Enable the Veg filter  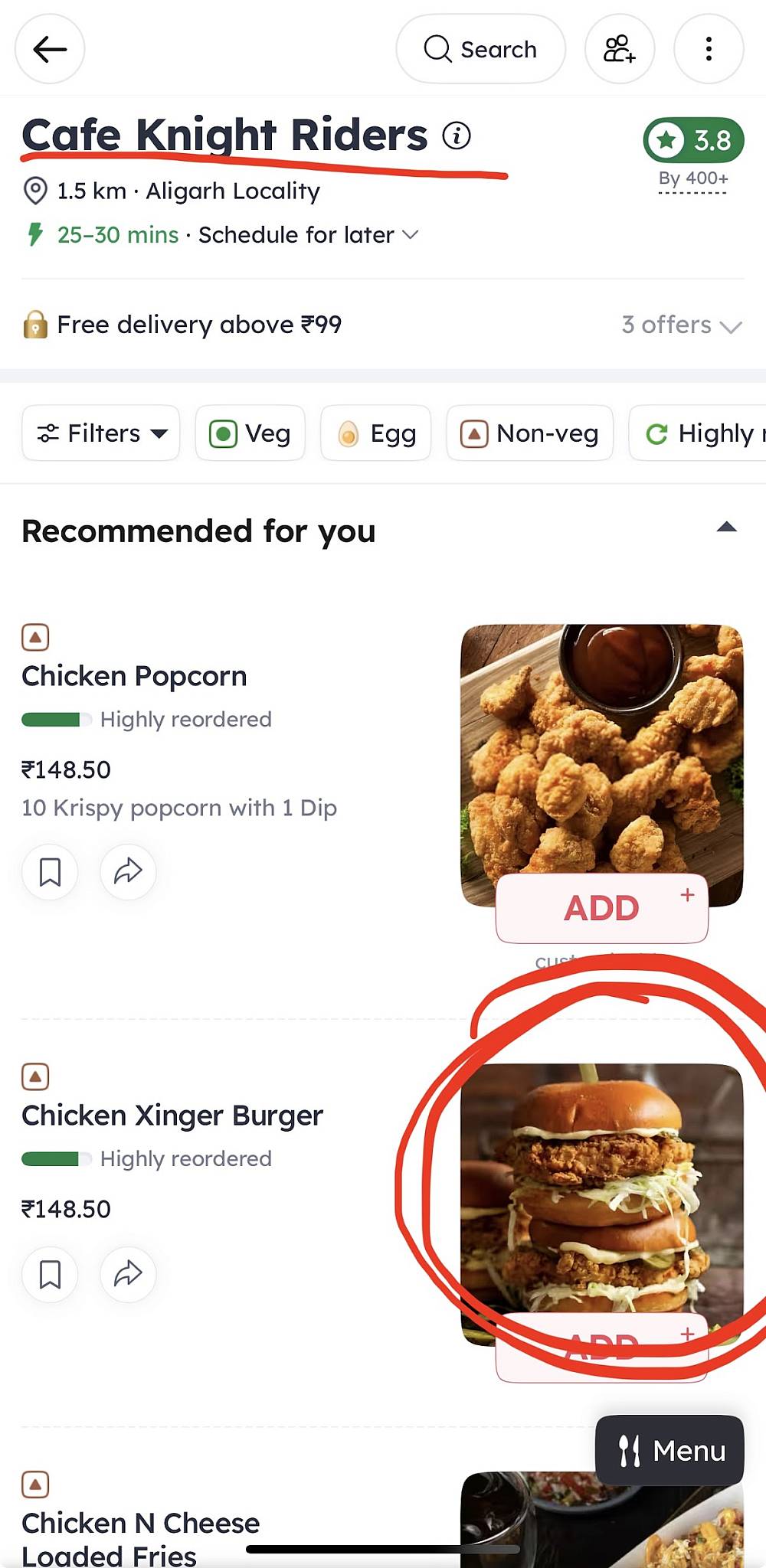coord(250,433)
